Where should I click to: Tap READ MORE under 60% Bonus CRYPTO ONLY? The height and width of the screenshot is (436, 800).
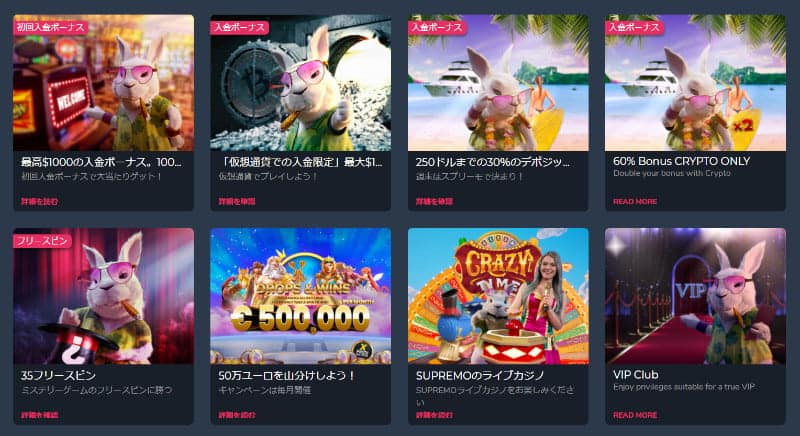[x=634, y=201]
